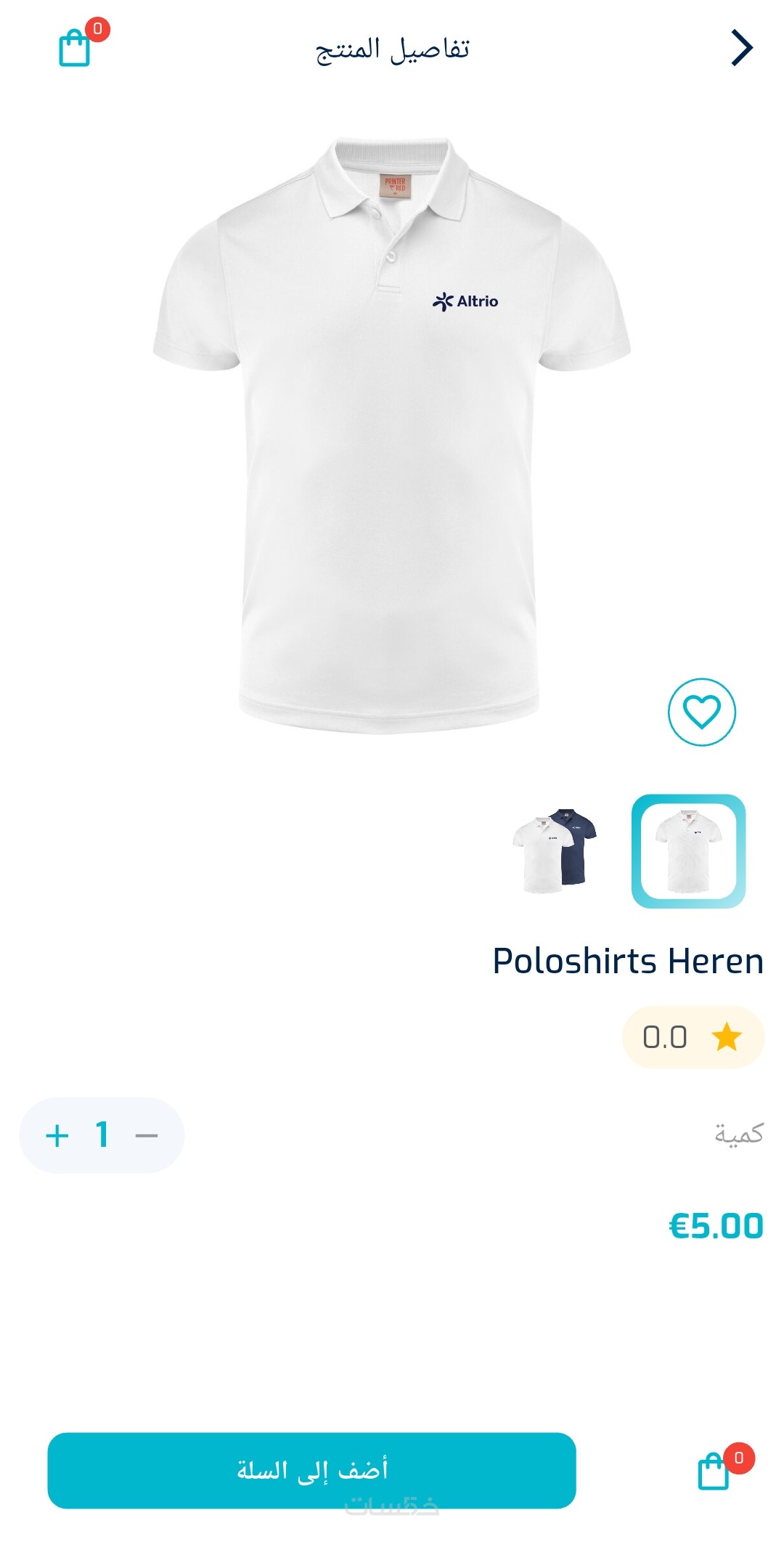Open the shopping cart in the header

[75, 48]
